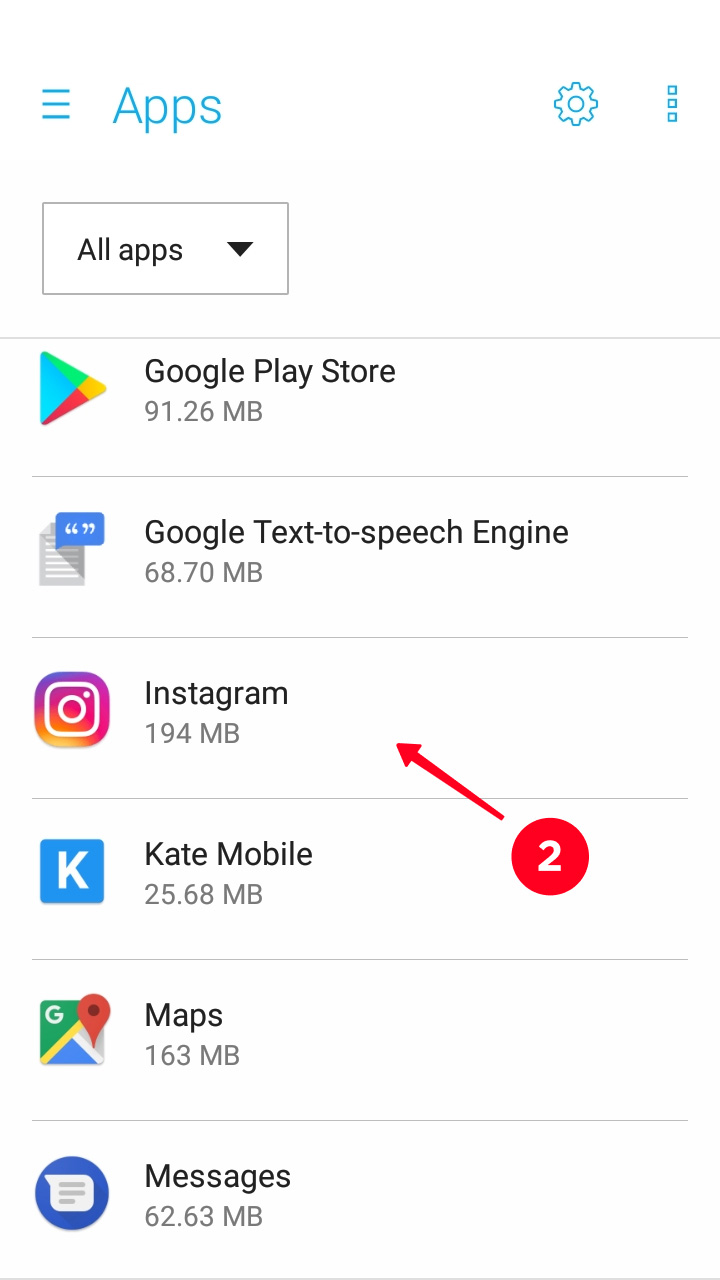
Task: Open the settings gear icon
Action: click(576, 104)
